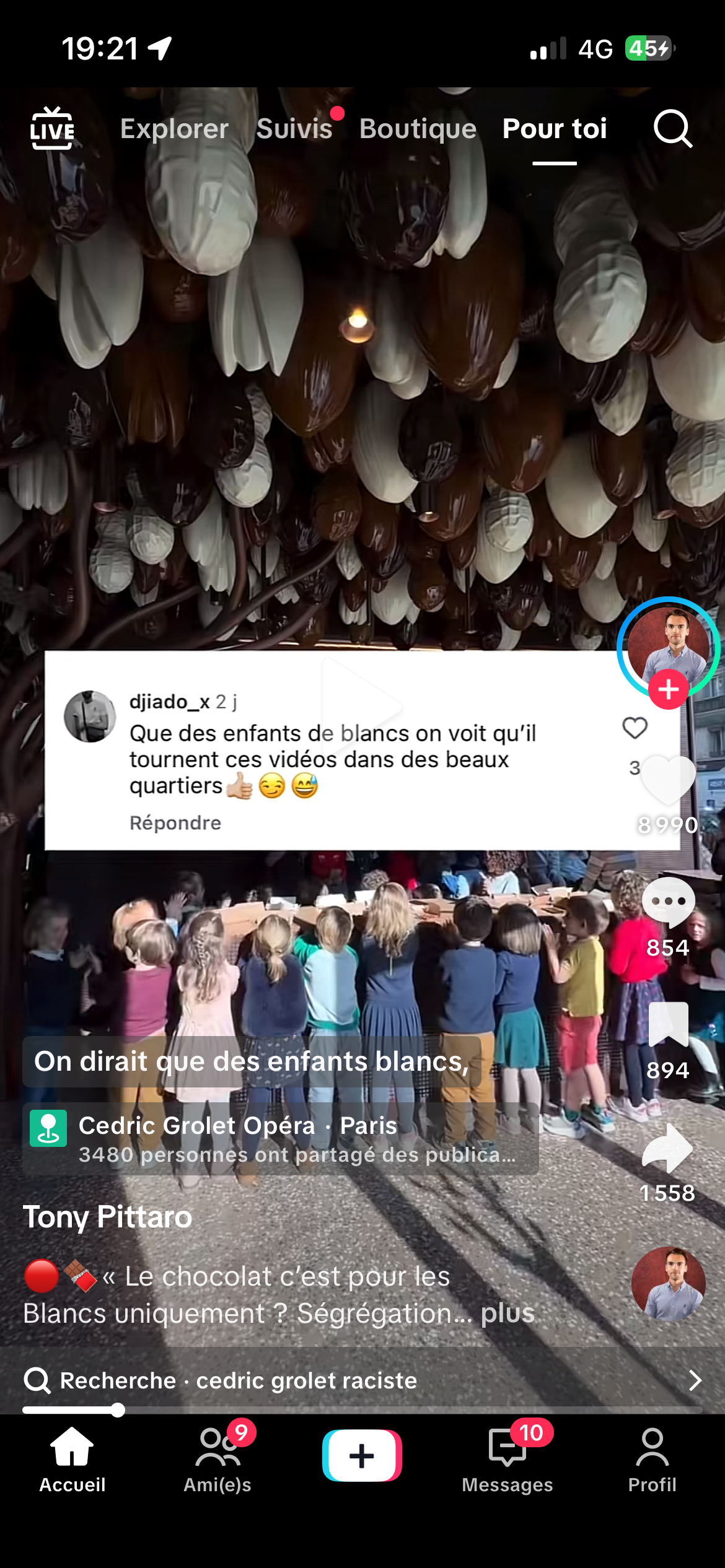Open the search magnifier icon
Viewport: 725px width, 1568px height.
pyautogui.click(x=672, y=129)
